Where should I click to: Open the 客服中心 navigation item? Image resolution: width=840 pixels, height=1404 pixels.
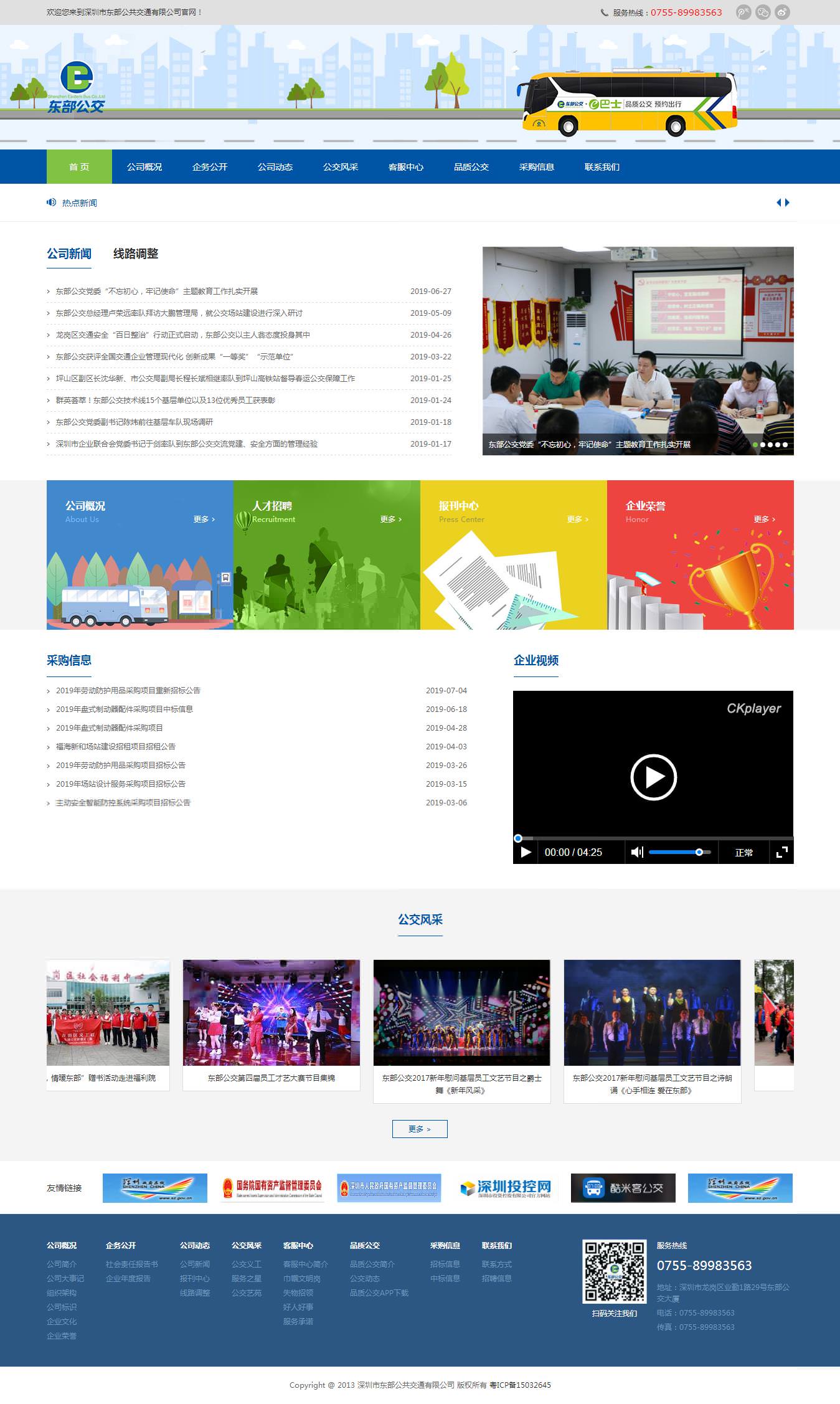406,167
